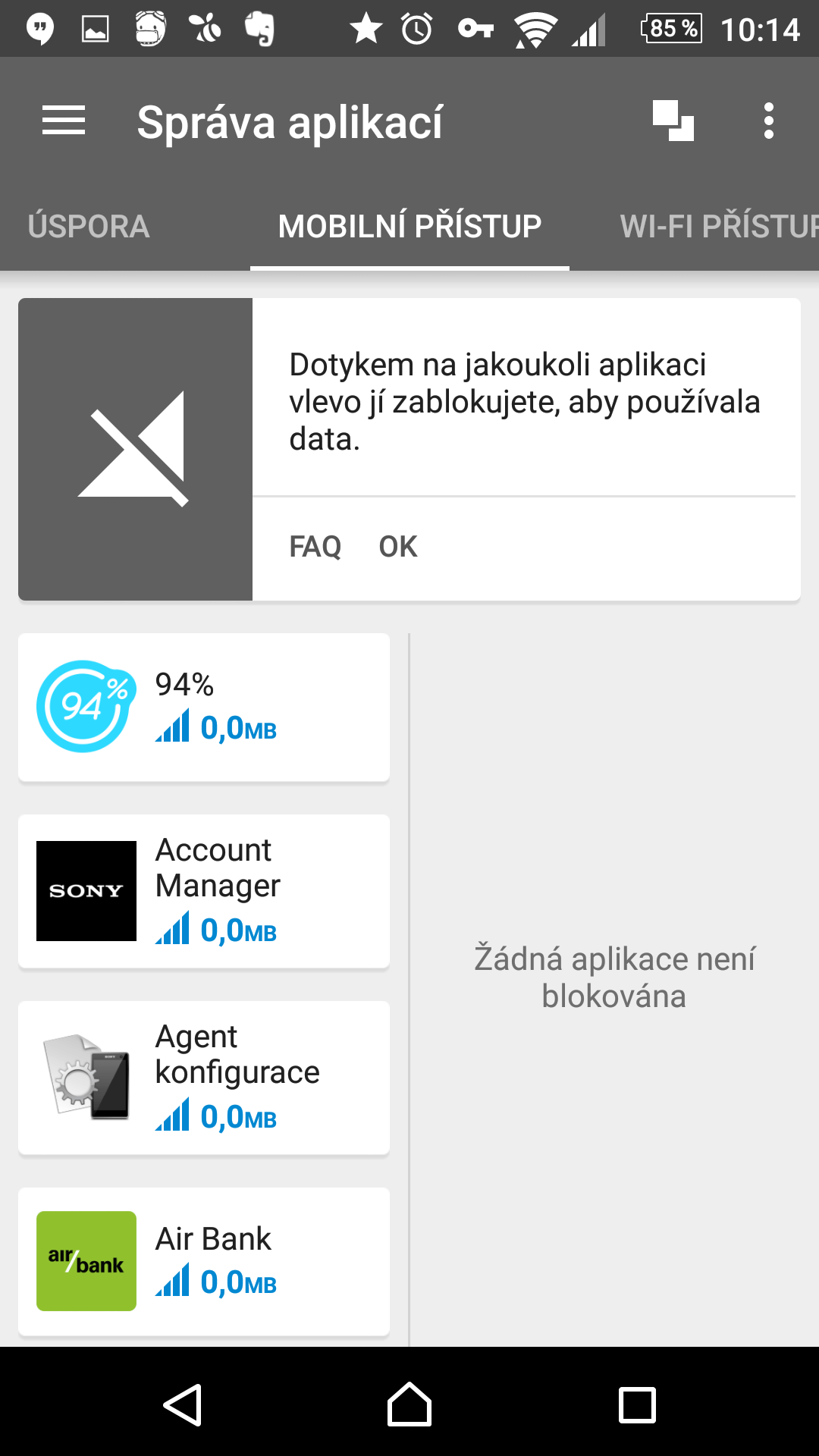
Task: Open the hamburger navigation menu
Action: 64,121
